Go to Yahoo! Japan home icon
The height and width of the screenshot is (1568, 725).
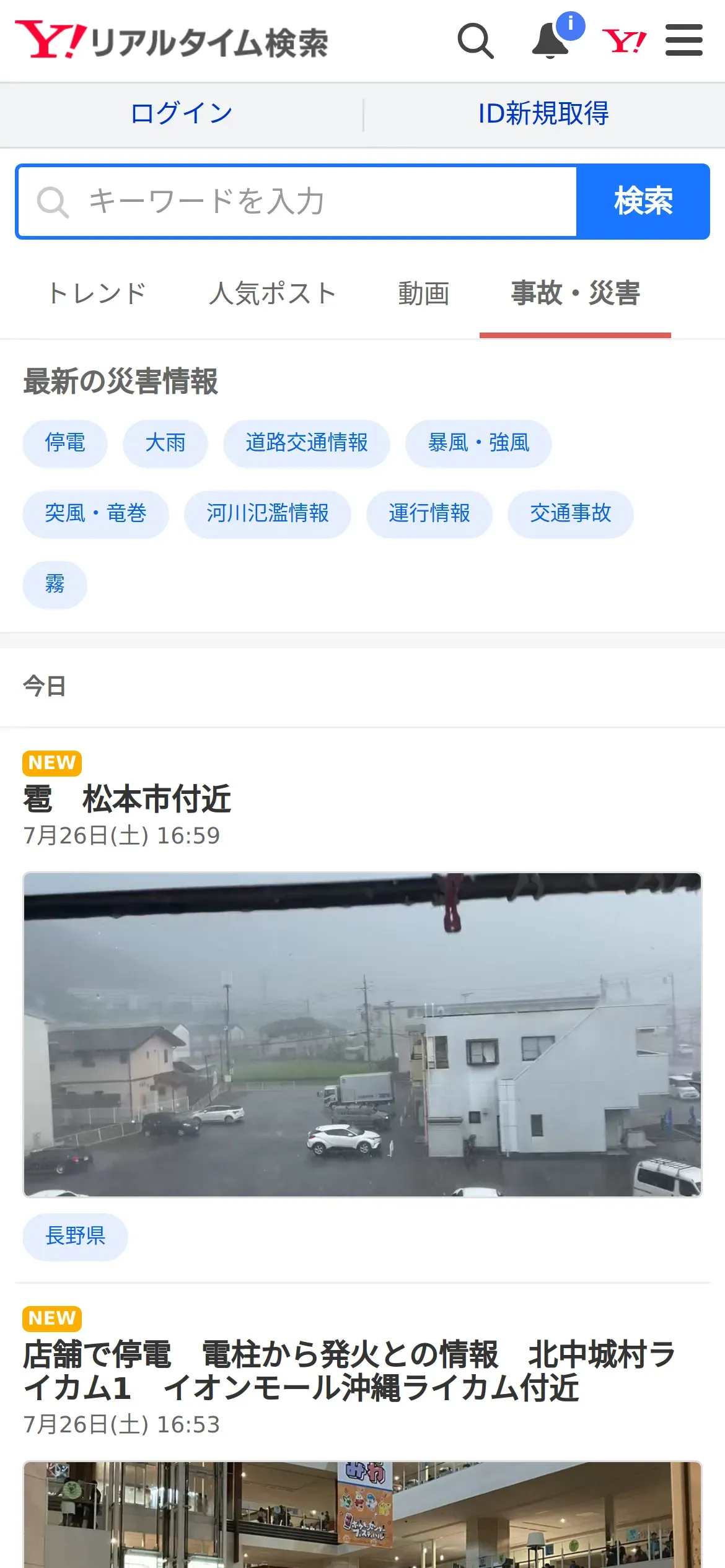click(624, 41)
